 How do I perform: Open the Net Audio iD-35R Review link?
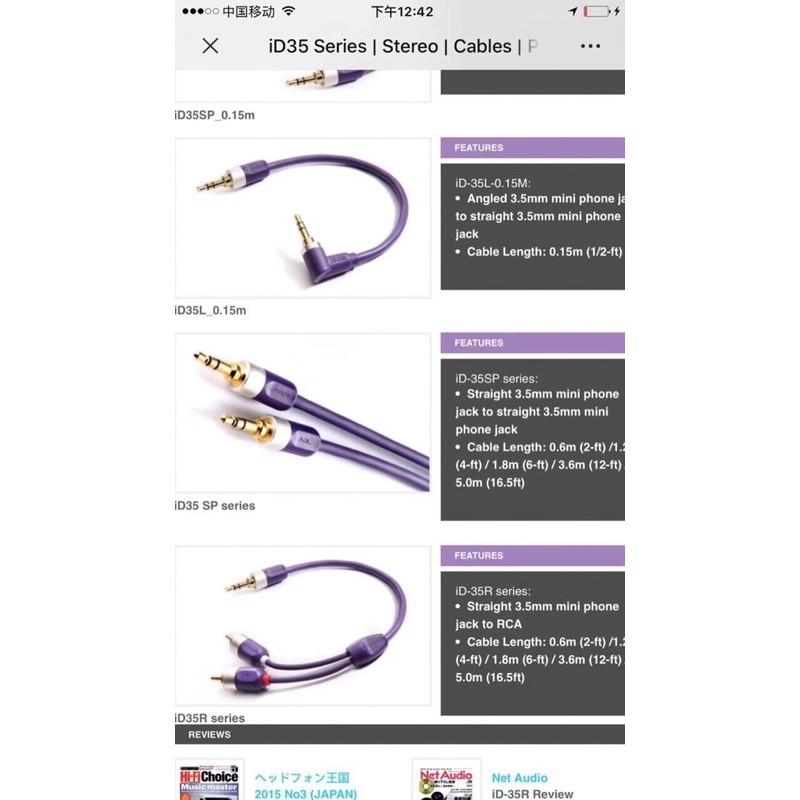coord(532,785)
